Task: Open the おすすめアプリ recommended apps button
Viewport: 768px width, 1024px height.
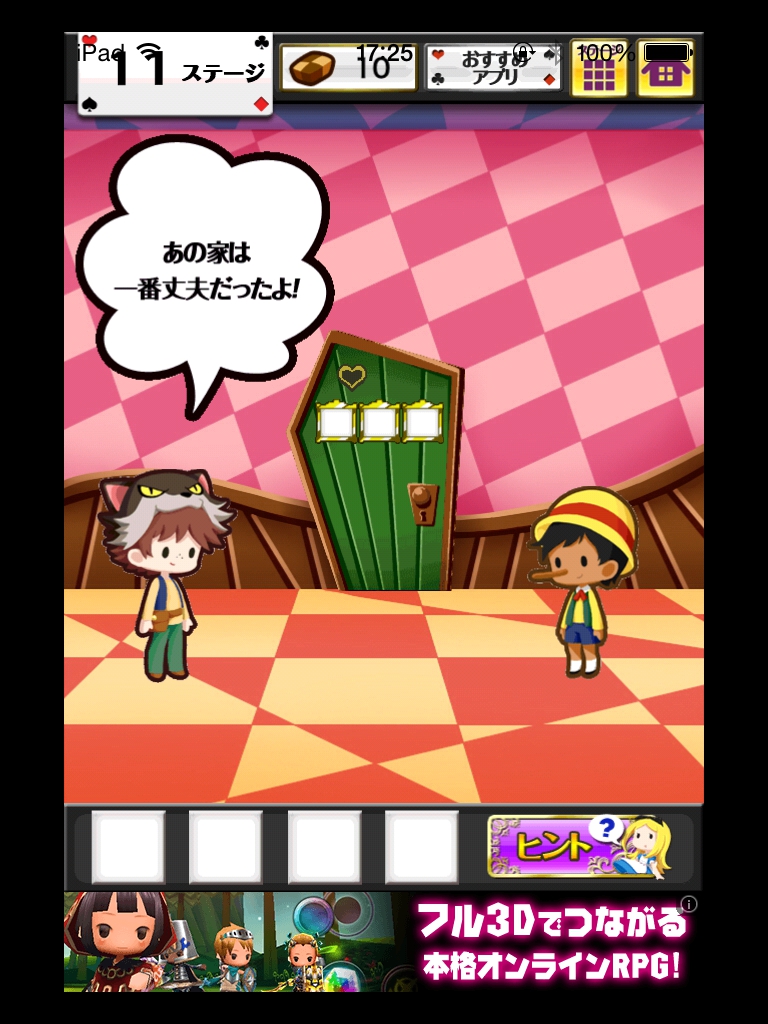Action: click(x=493, y=68)
